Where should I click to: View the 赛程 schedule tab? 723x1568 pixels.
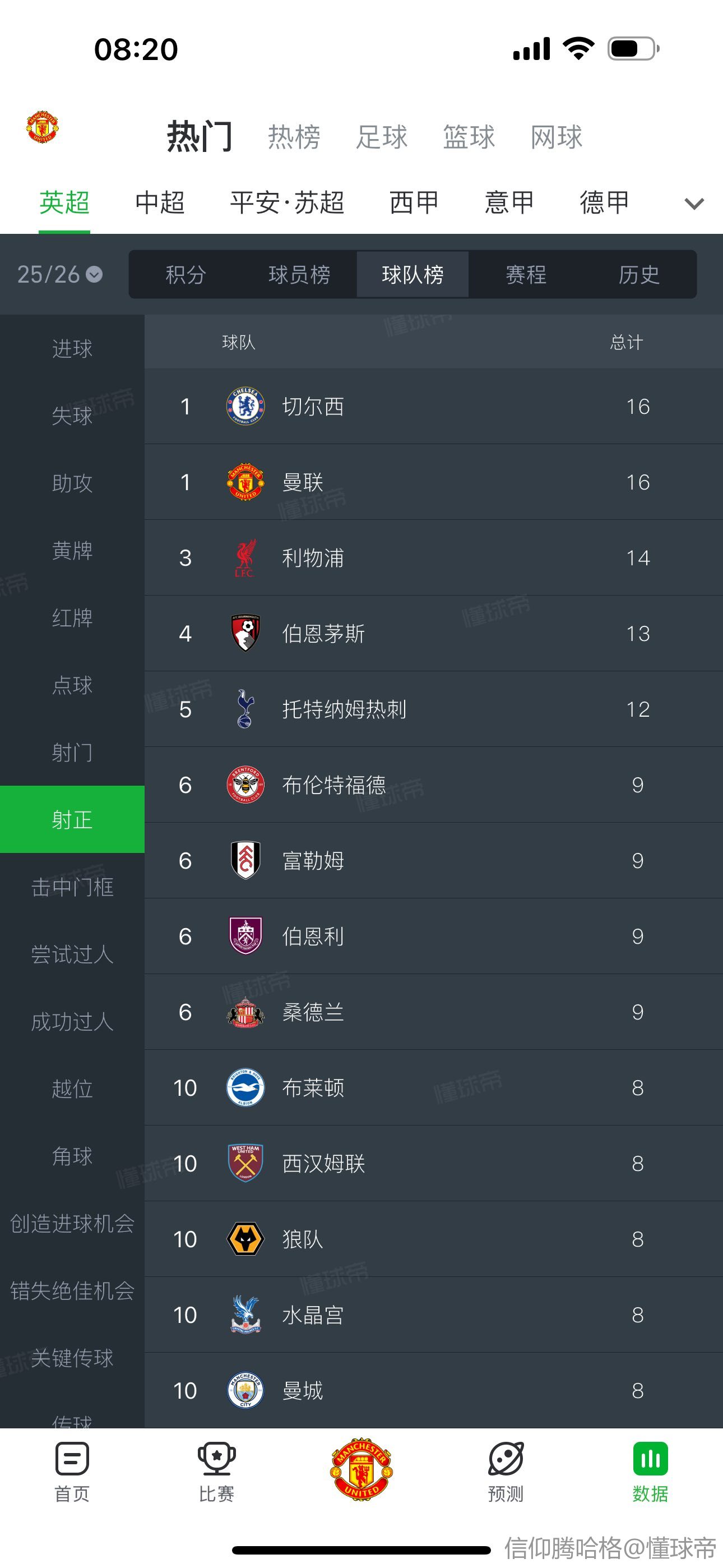(526, 275)
